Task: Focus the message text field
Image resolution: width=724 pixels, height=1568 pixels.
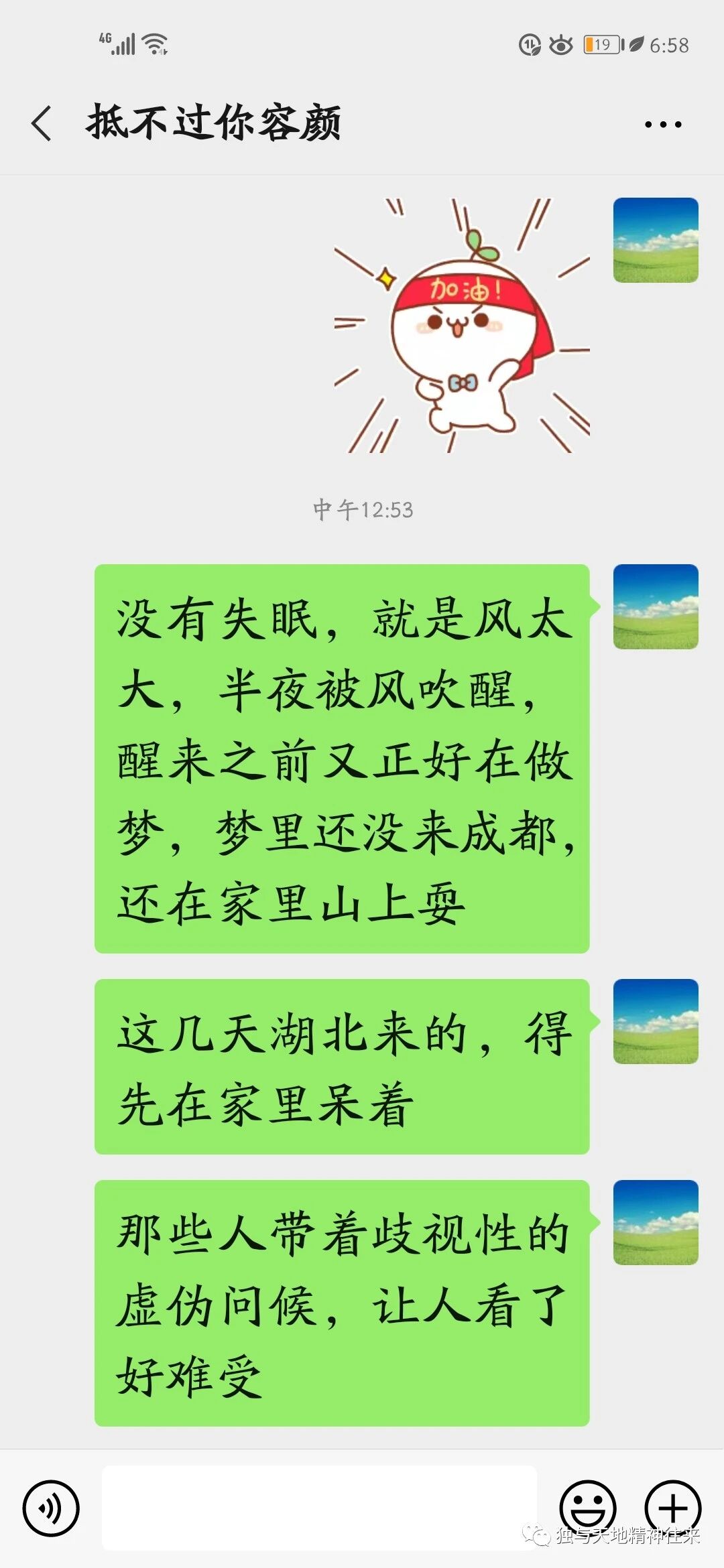Action: 319,1508
